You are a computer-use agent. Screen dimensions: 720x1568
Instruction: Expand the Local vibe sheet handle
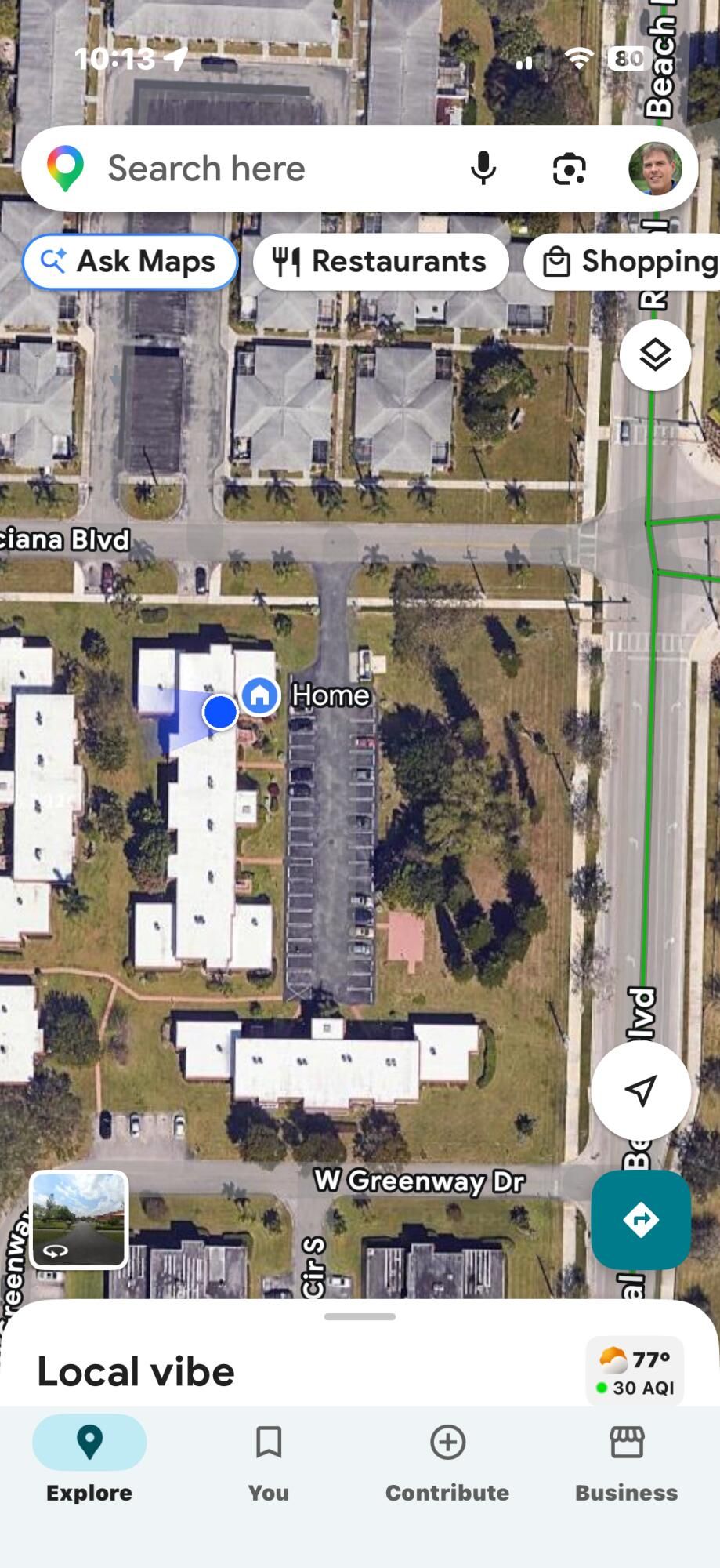360,1317
